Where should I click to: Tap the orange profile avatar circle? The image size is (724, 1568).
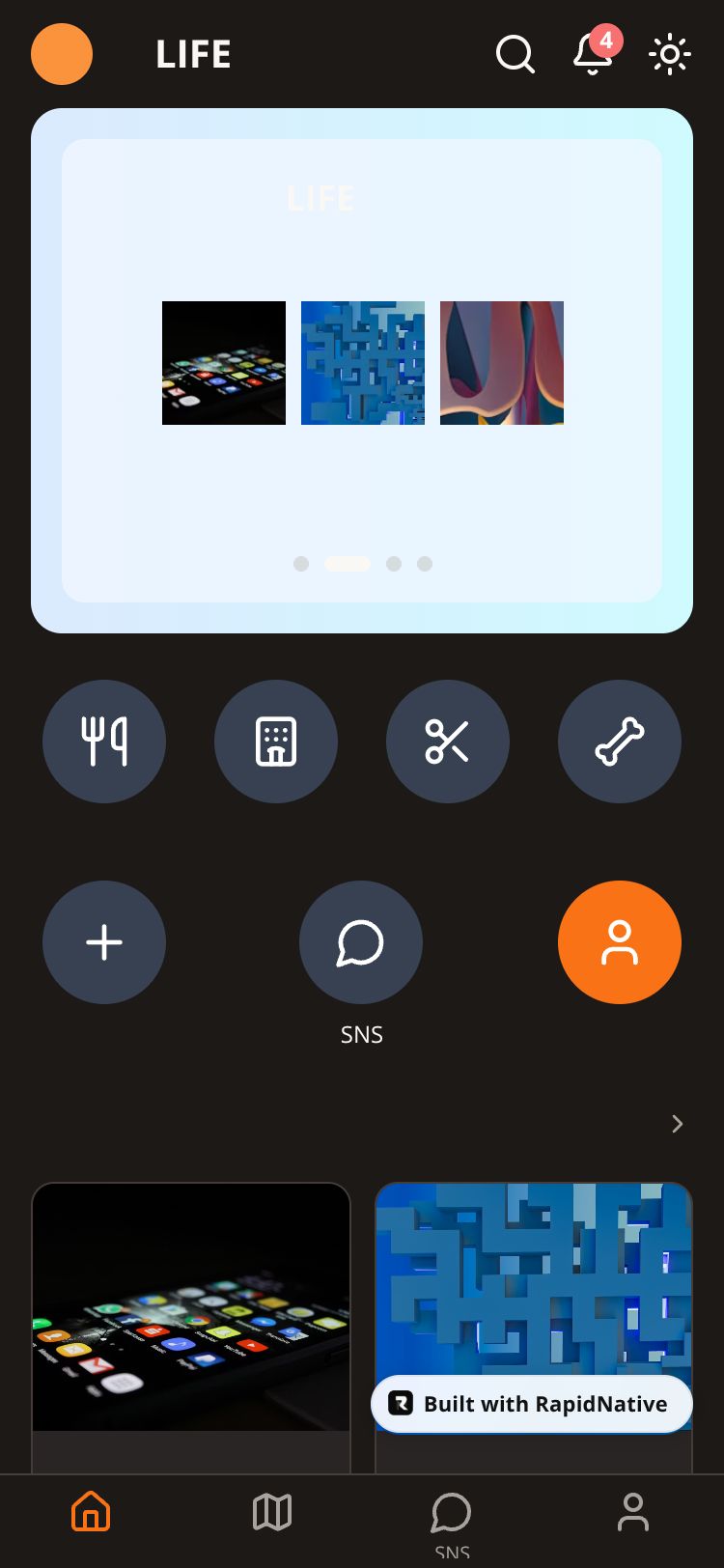pos(62,54)
